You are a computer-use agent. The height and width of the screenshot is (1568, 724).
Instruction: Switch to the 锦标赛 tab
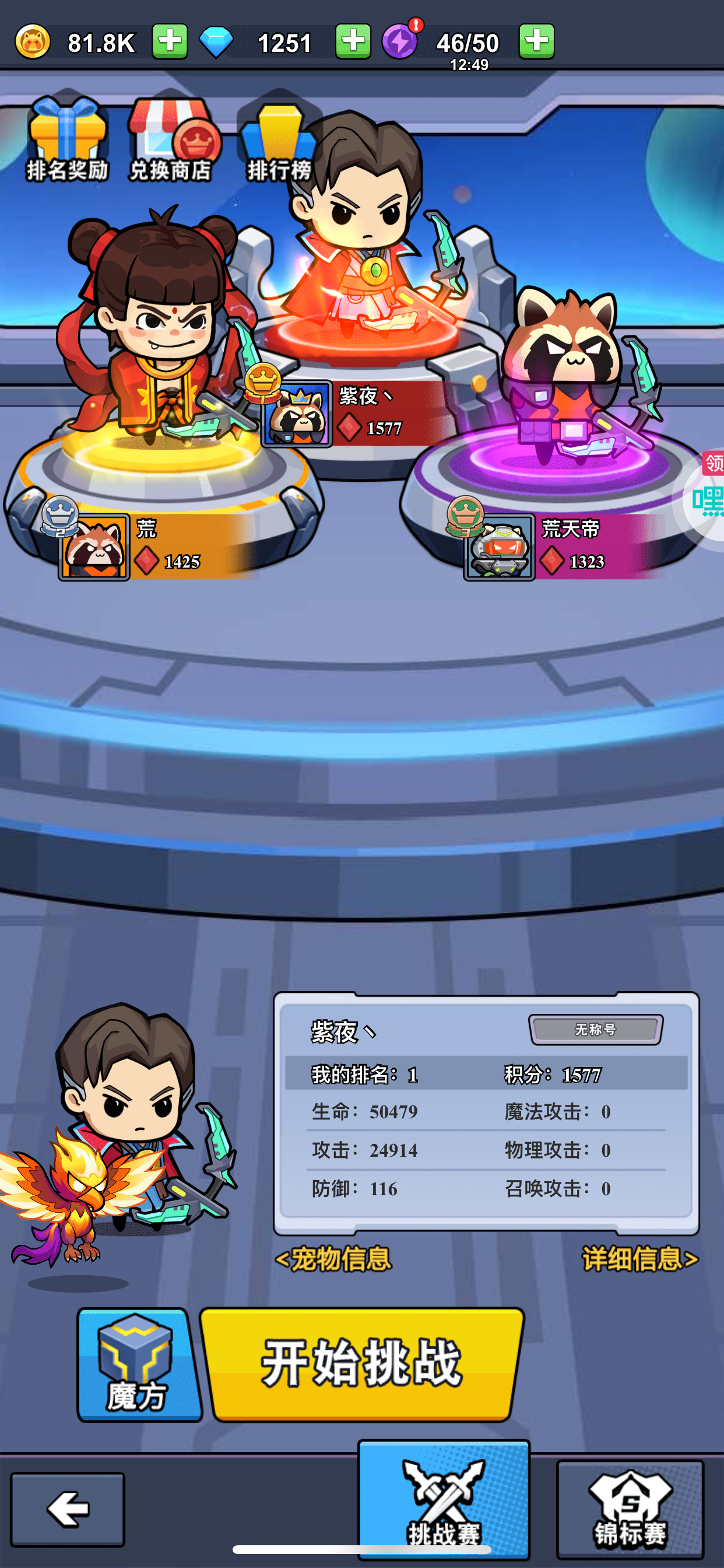(x=630, y=1509)
